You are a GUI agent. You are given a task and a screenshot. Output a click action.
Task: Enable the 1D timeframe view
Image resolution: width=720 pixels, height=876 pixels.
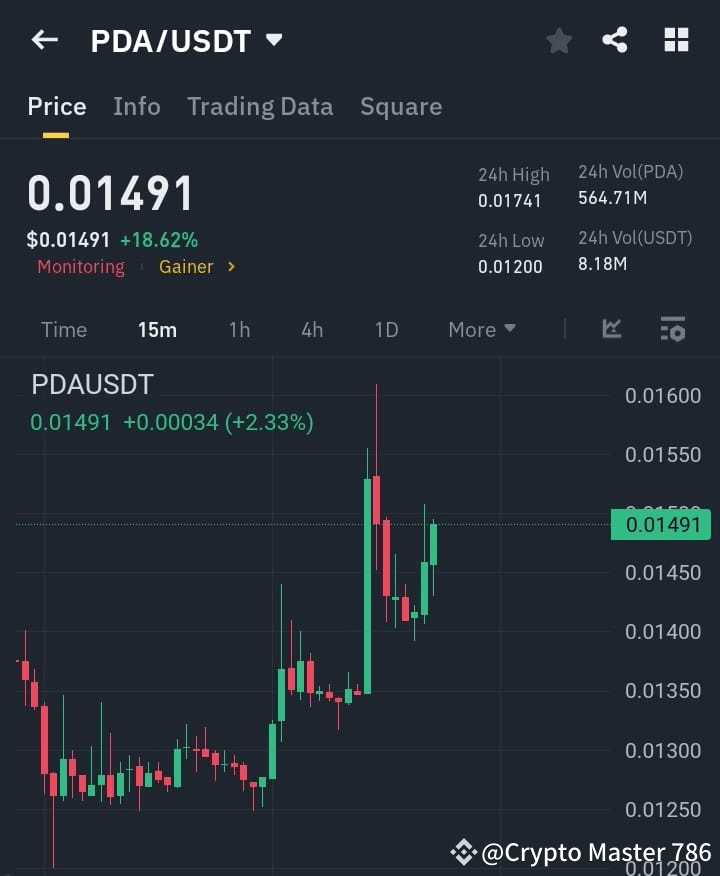tap(386, 329)
